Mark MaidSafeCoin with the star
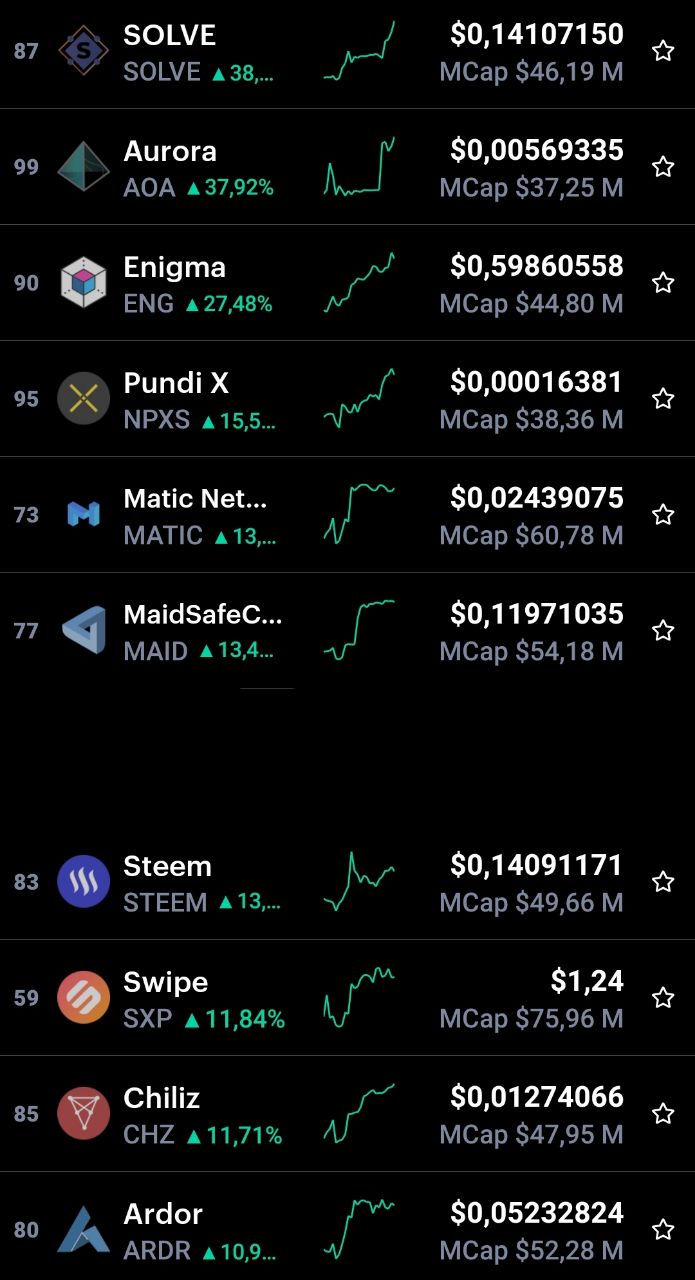The height and width of the screenshot is (1280, 695). (x=663, y=631)
